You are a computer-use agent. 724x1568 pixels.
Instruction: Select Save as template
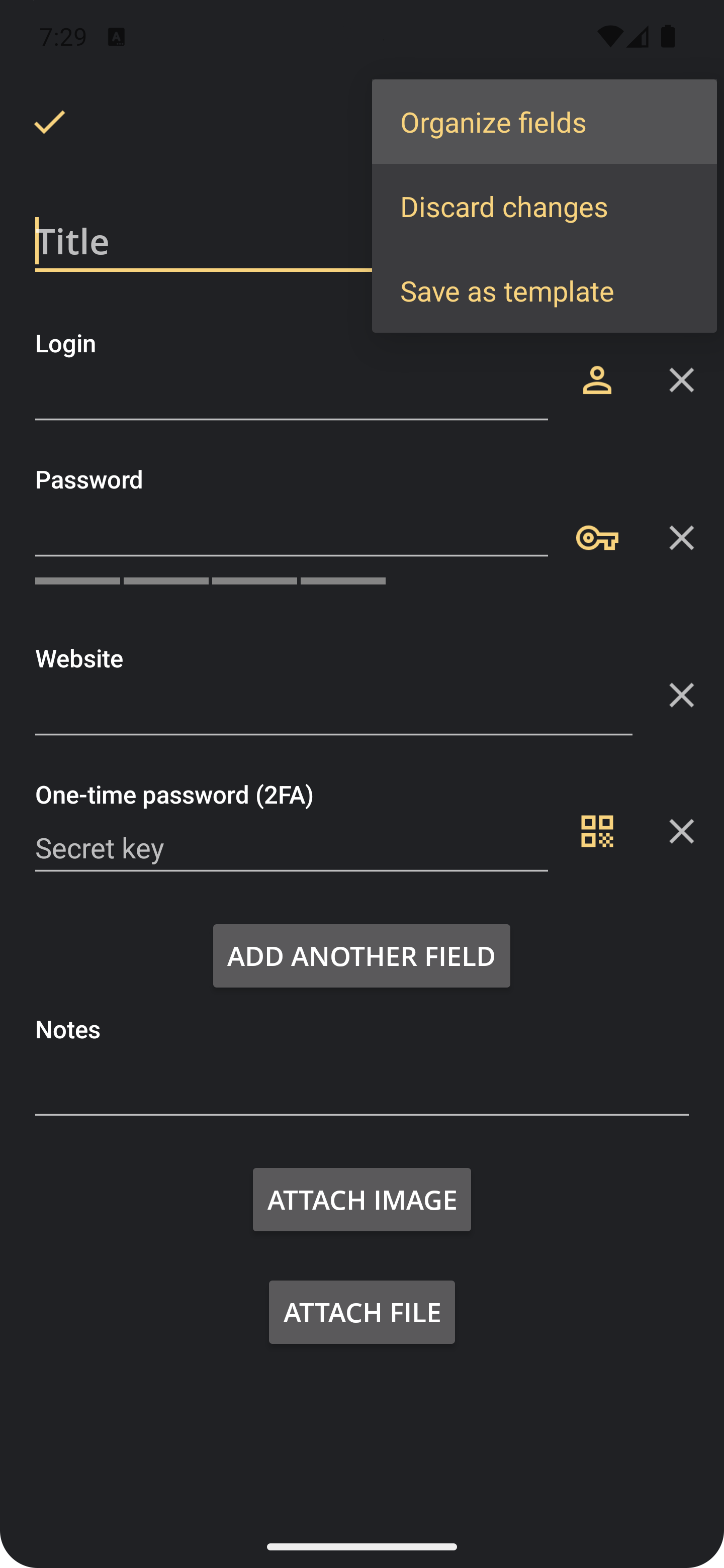pyautogui.click(x=543, y=291)
